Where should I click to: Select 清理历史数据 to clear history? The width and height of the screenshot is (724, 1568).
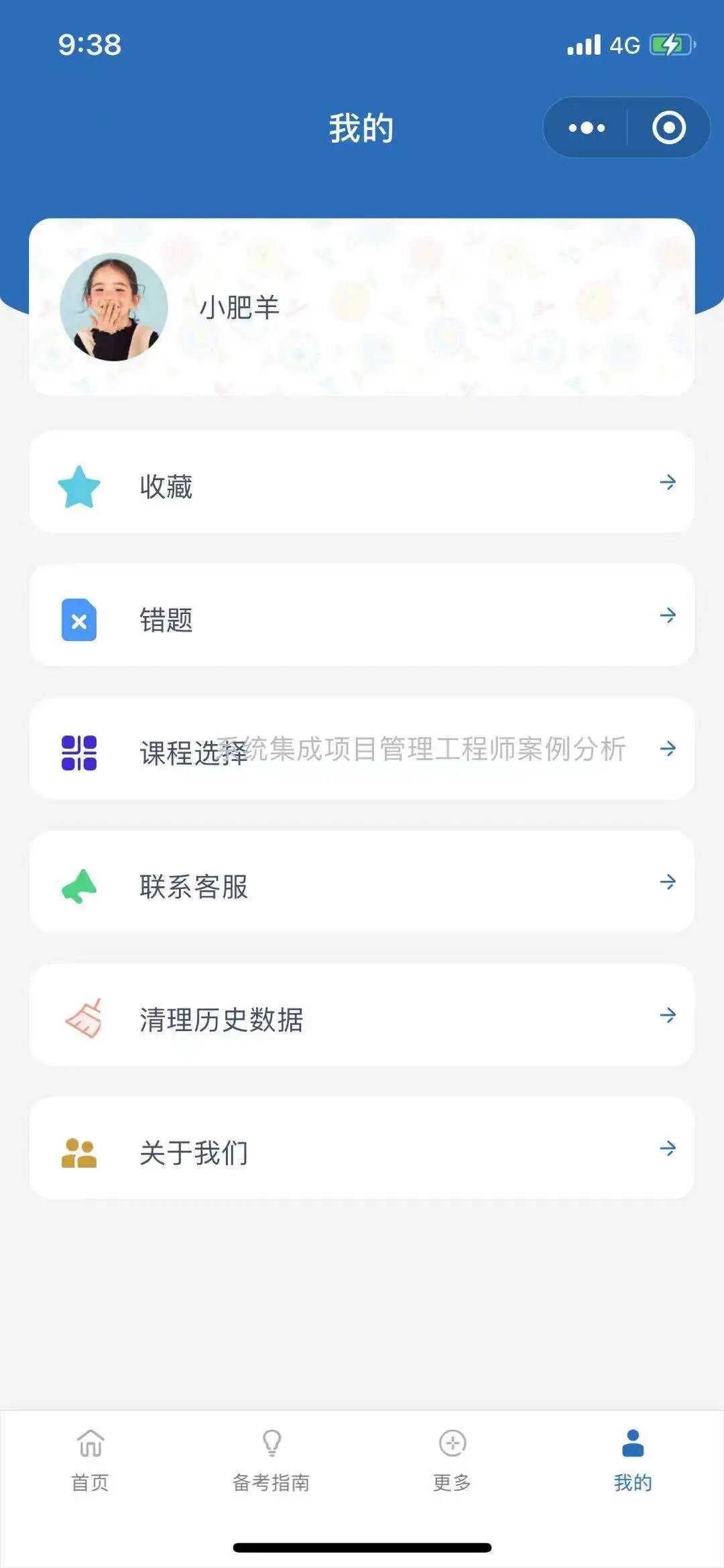click(x=362, y=1016)
